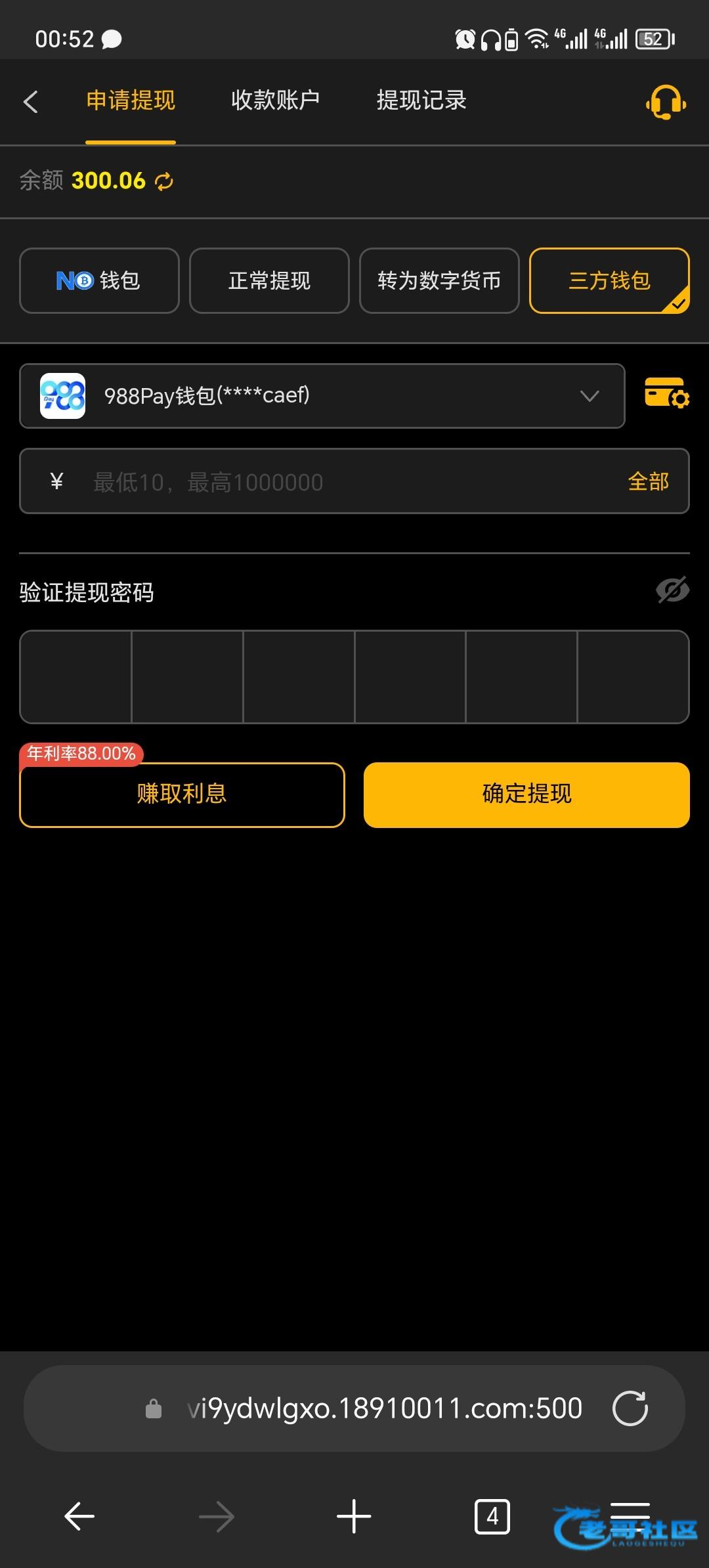Tap 全部 to withdraw full balance
The height and width of the screenshot is (1568, 709).
tap(648, 482)
